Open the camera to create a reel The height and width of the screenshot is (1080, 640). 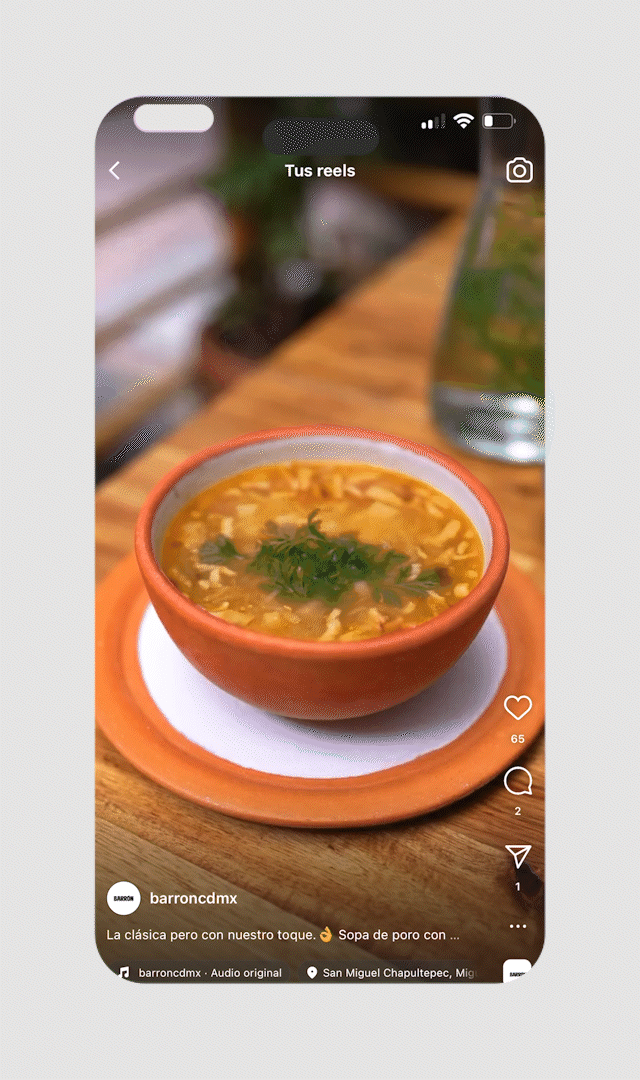tap(519, 171)
